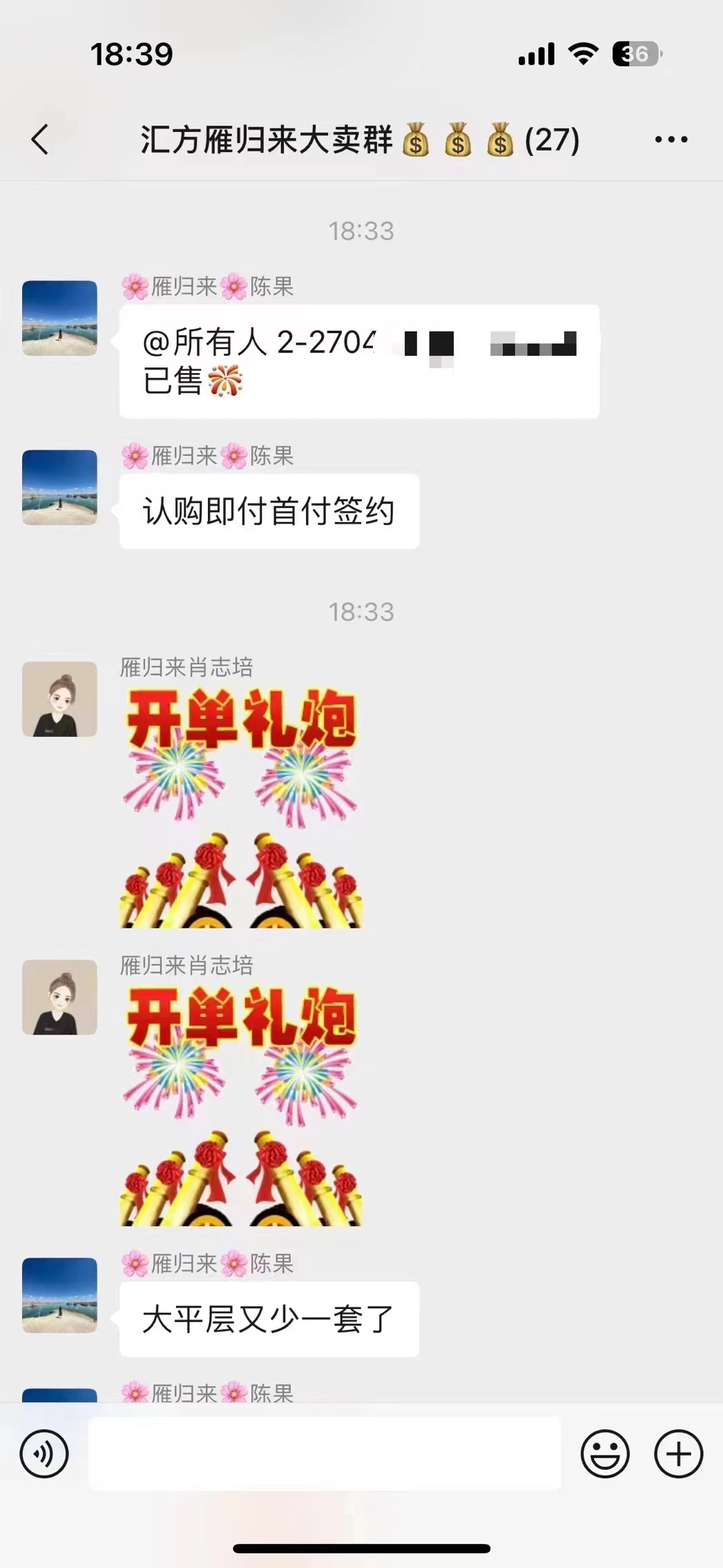Image resolution: width=723 pixels, height=1568 pixels.
Task: Open the plus attachment menu
Action: tap(679, 1454)
